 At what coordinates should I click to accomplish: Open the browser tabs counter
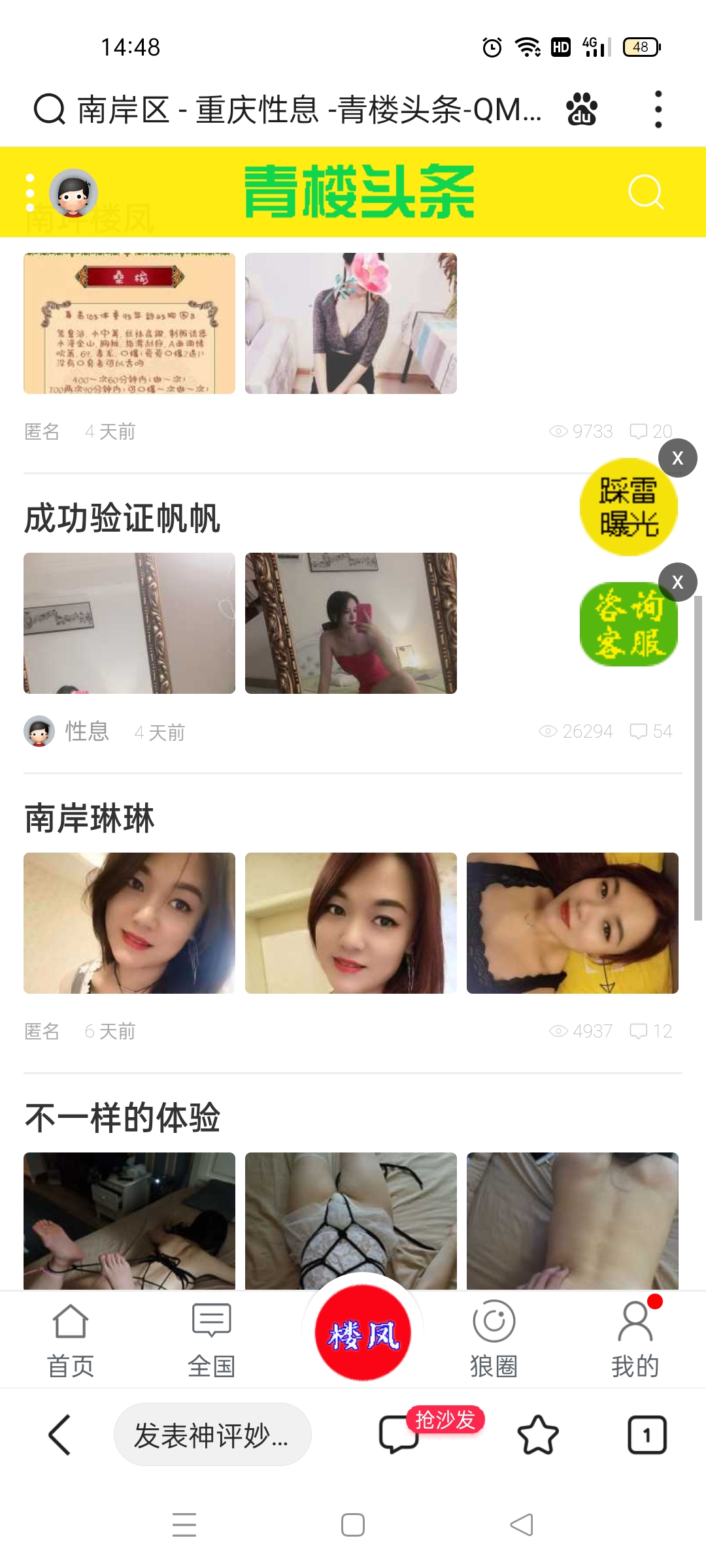pyautogui.click(x=647, y=1435)
